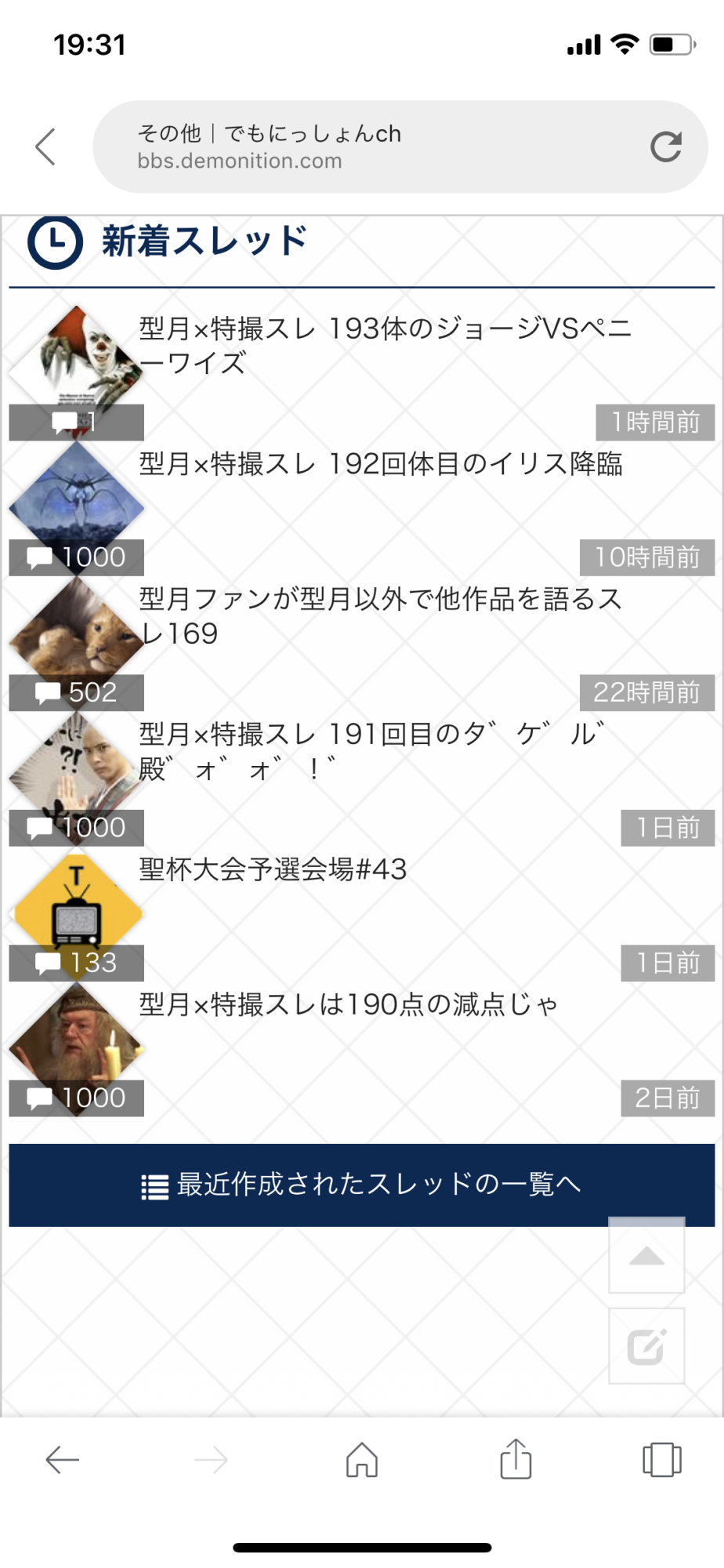Open thread 型月×特撮スレ 192回体目のイリス降臨

[x=381, y=464]
